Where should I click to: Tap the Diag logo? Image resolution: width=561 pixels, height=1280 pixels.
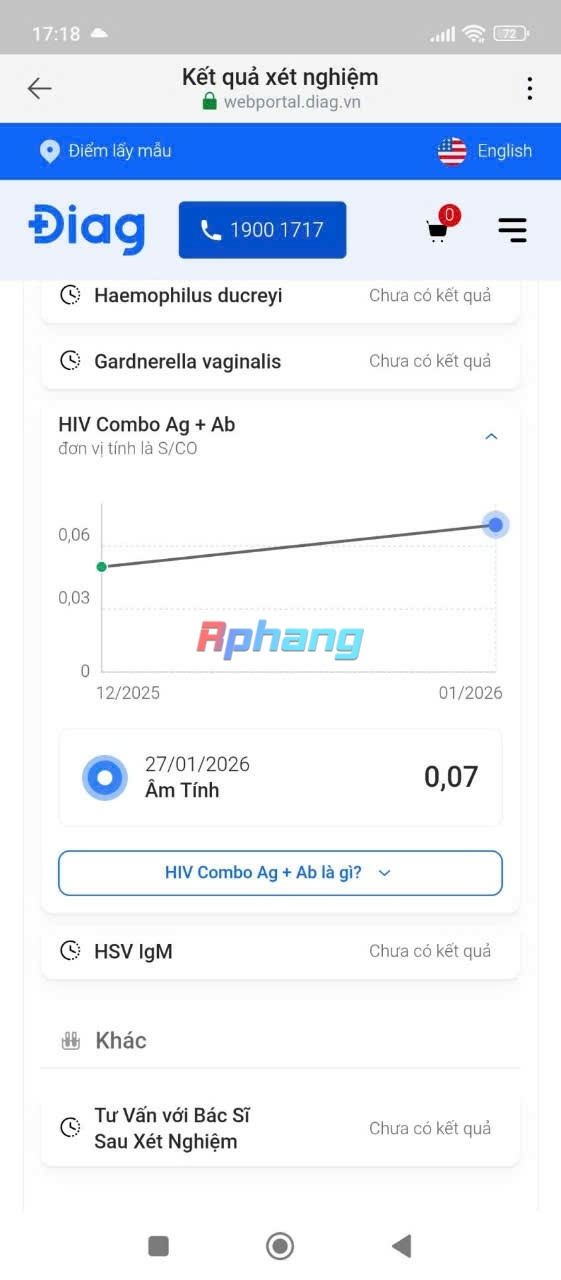point(87,229)
